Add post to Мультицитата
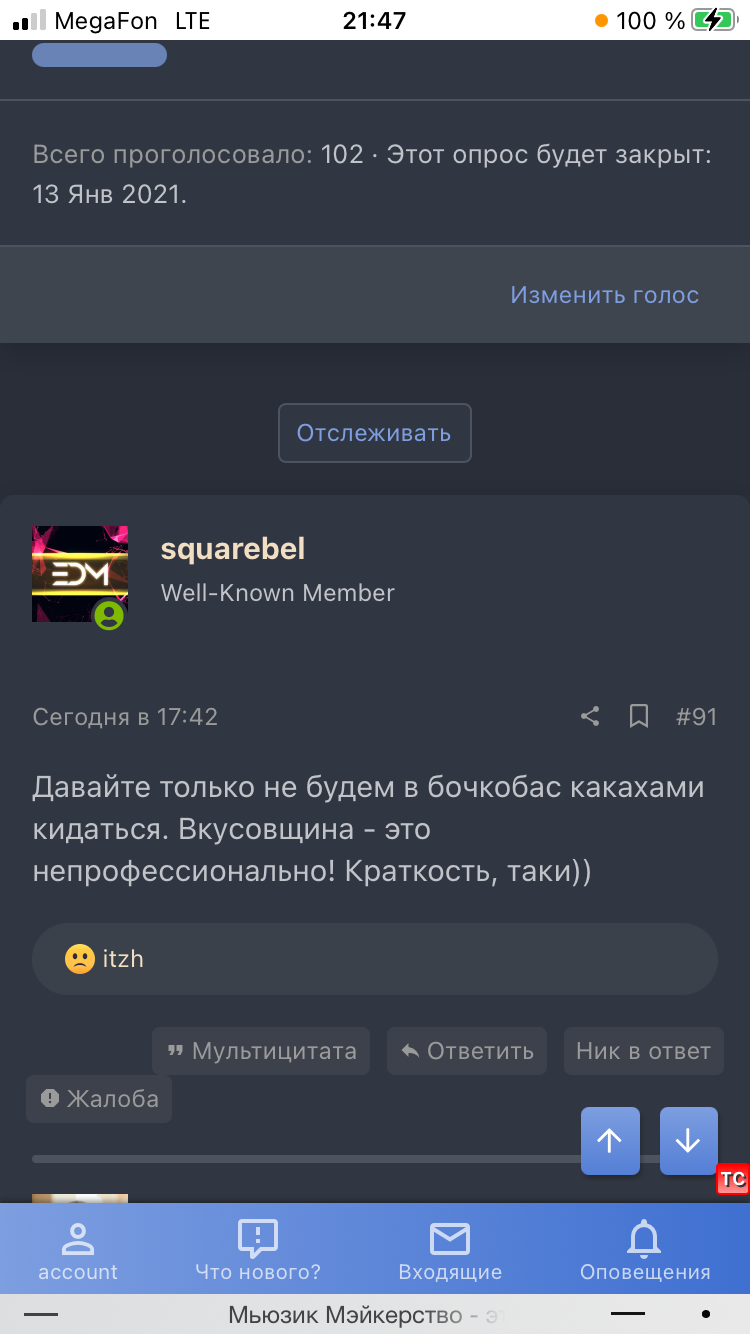This screenshot has width=750, height=1334. (261, 1051)
